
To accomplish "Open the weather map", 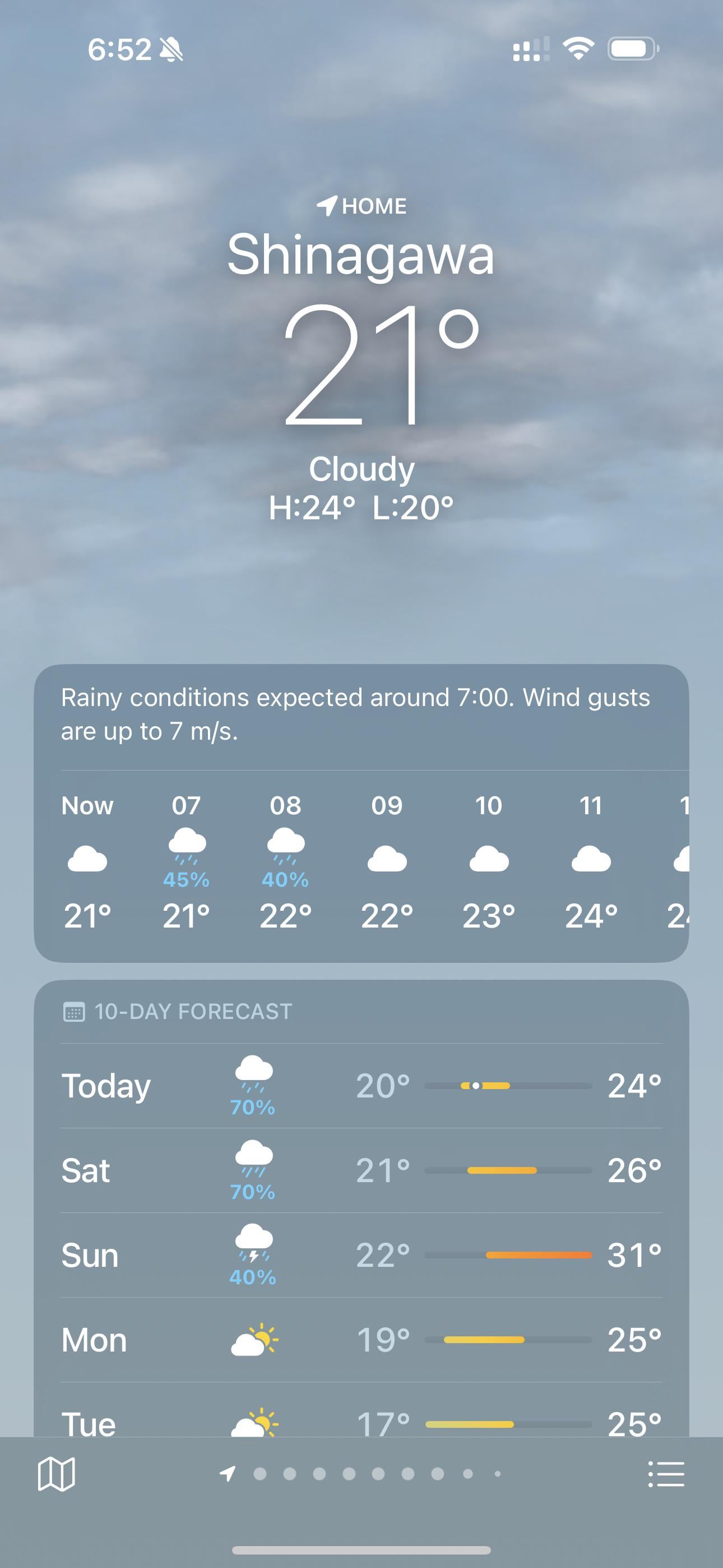I will tap(56, 1474).
